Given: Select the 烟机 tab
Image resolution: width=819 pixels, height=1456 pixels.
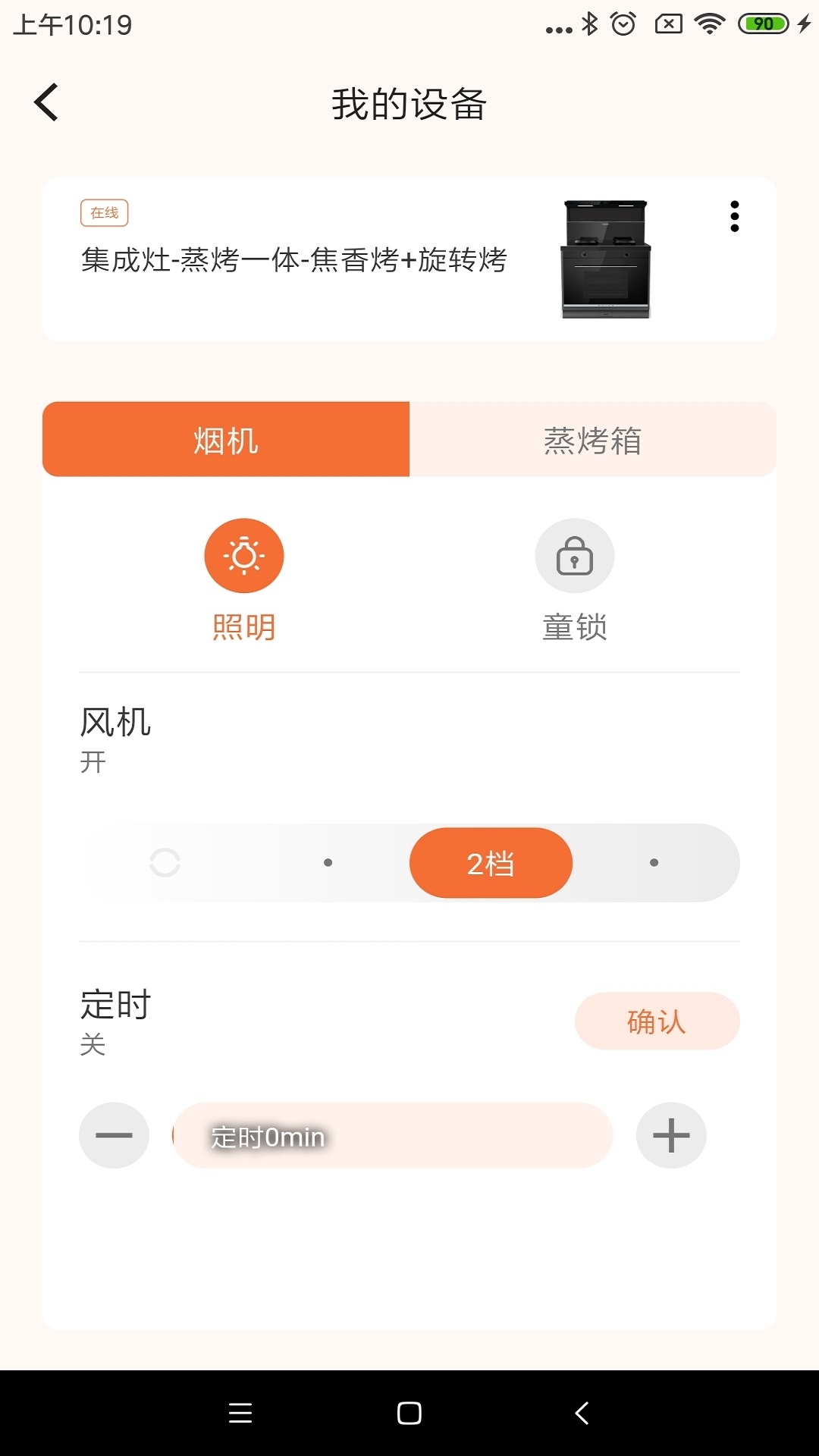Looking at the screenshot, I should (x=225, y=438).
